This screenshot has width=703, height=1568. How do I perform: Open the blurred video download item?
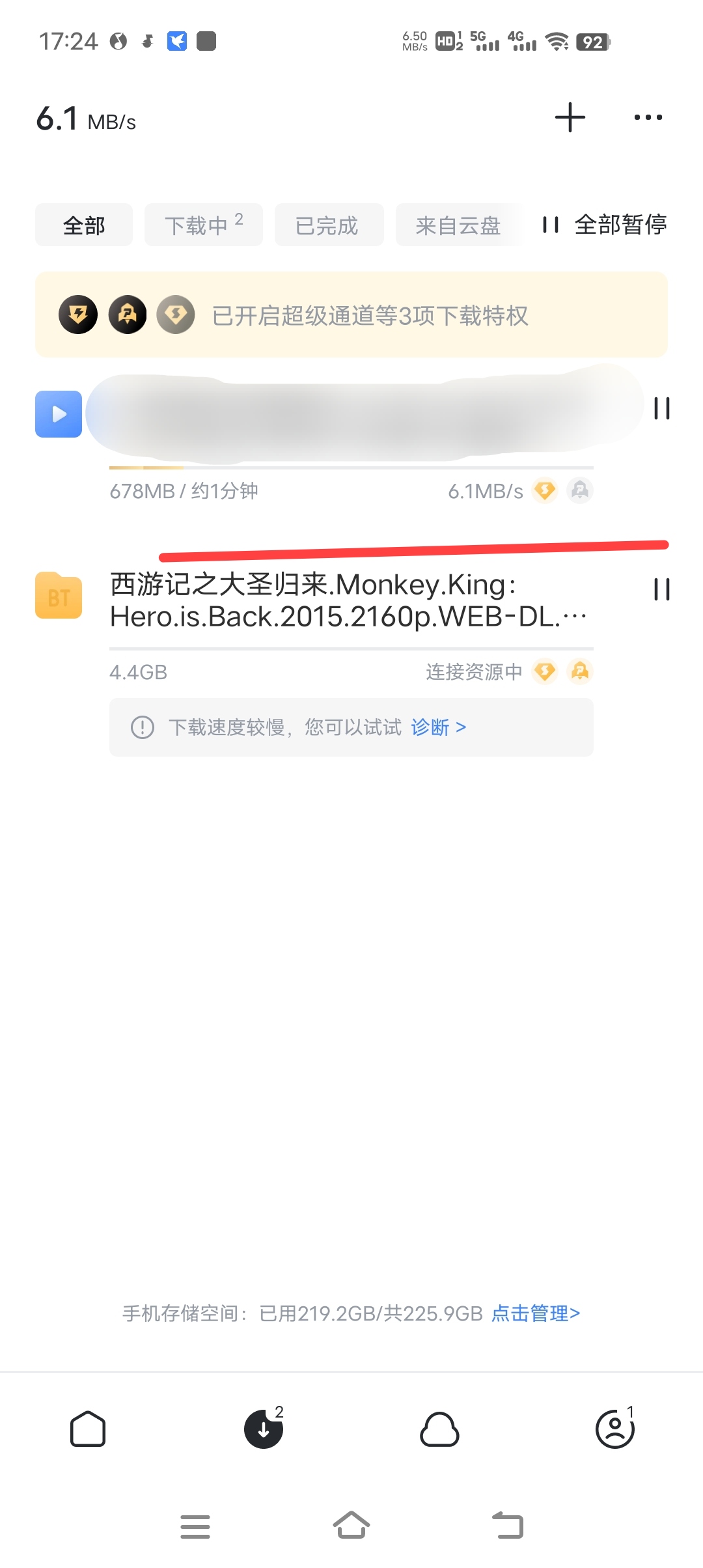tap(351, 417)
